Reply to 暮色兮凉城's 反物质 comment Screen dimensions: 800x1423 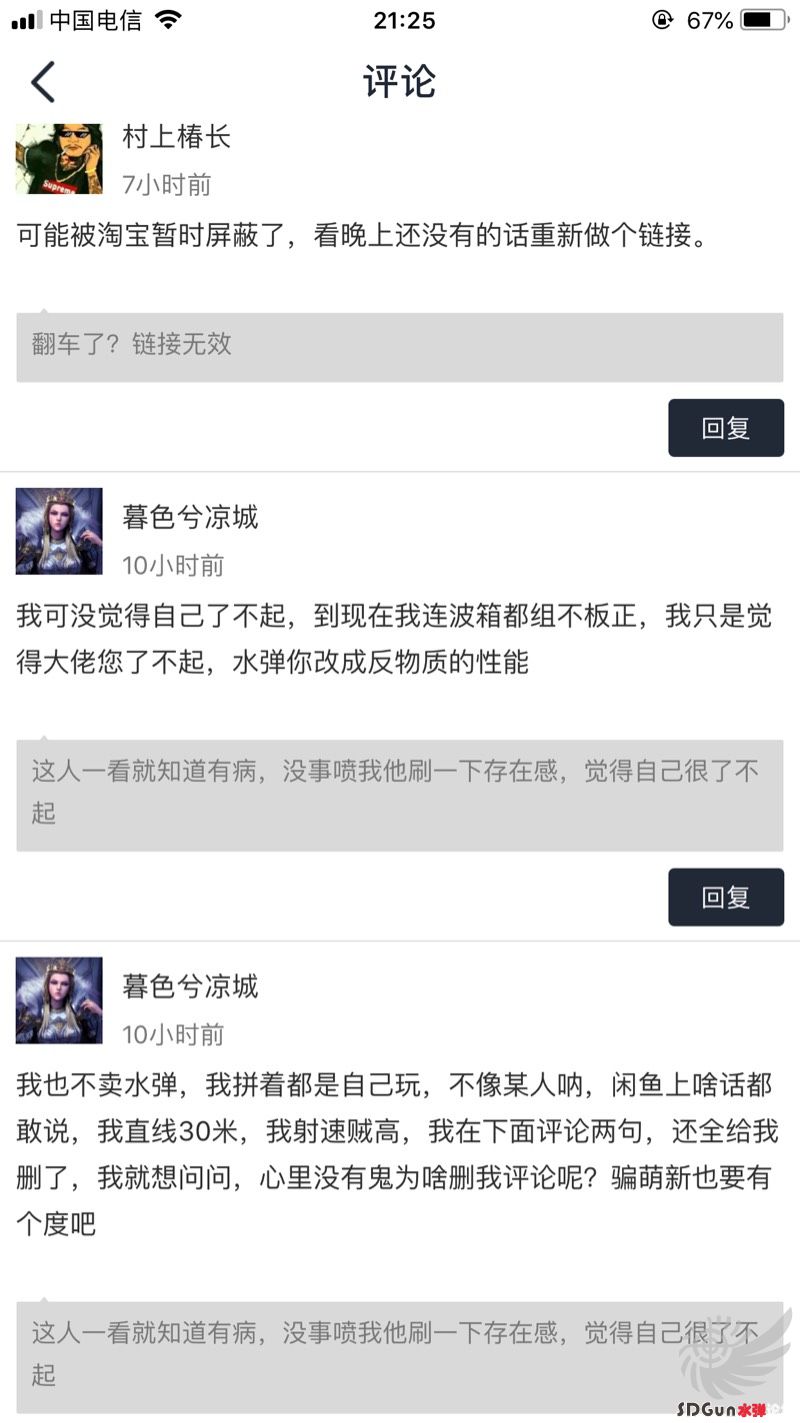pyautogui.click(x=725, y=897)
